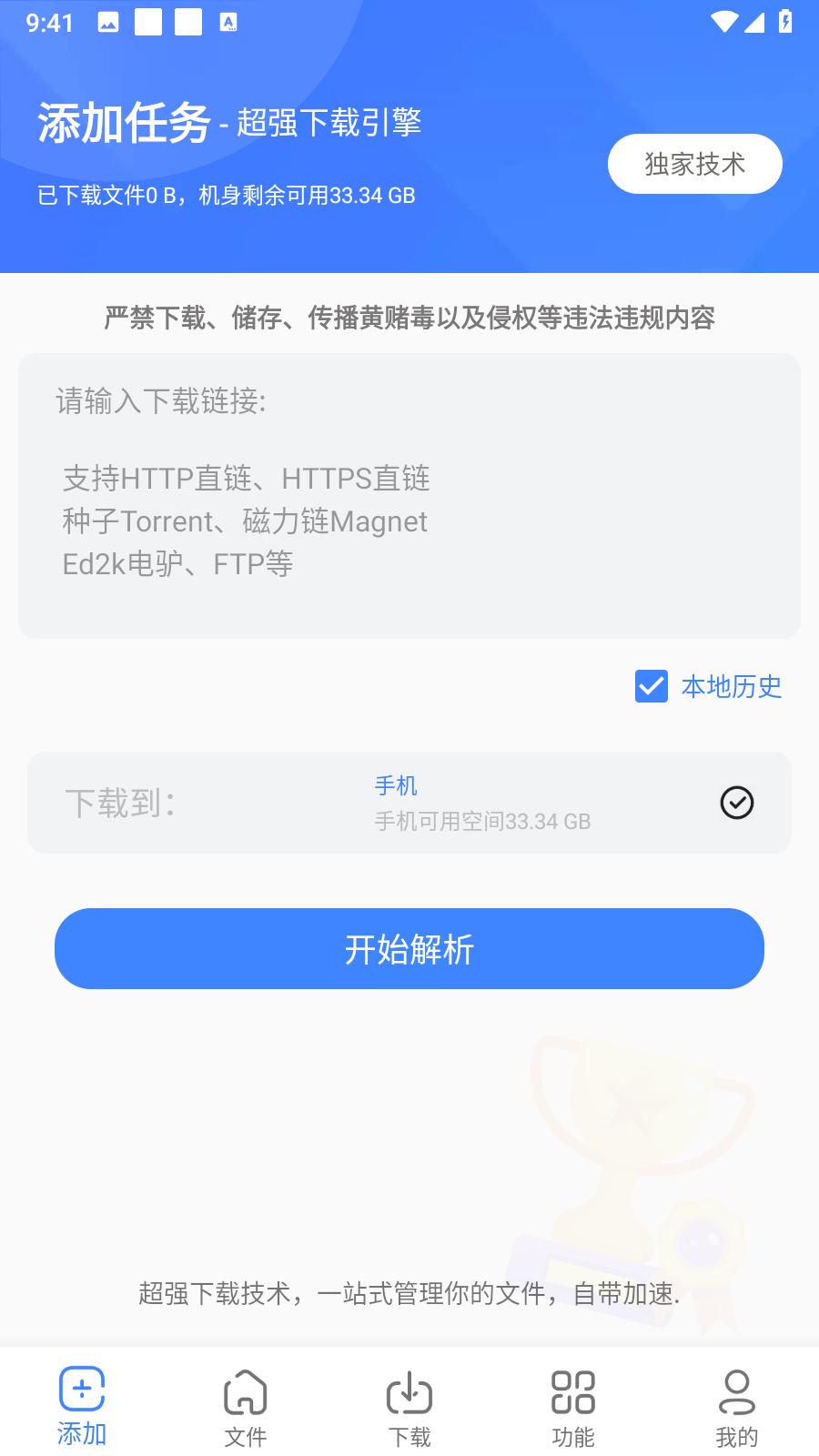Open the 下载到 destination selector
Image resolution: width=819 pixels, height=1456 pixels.
click(x=409, y=803)
